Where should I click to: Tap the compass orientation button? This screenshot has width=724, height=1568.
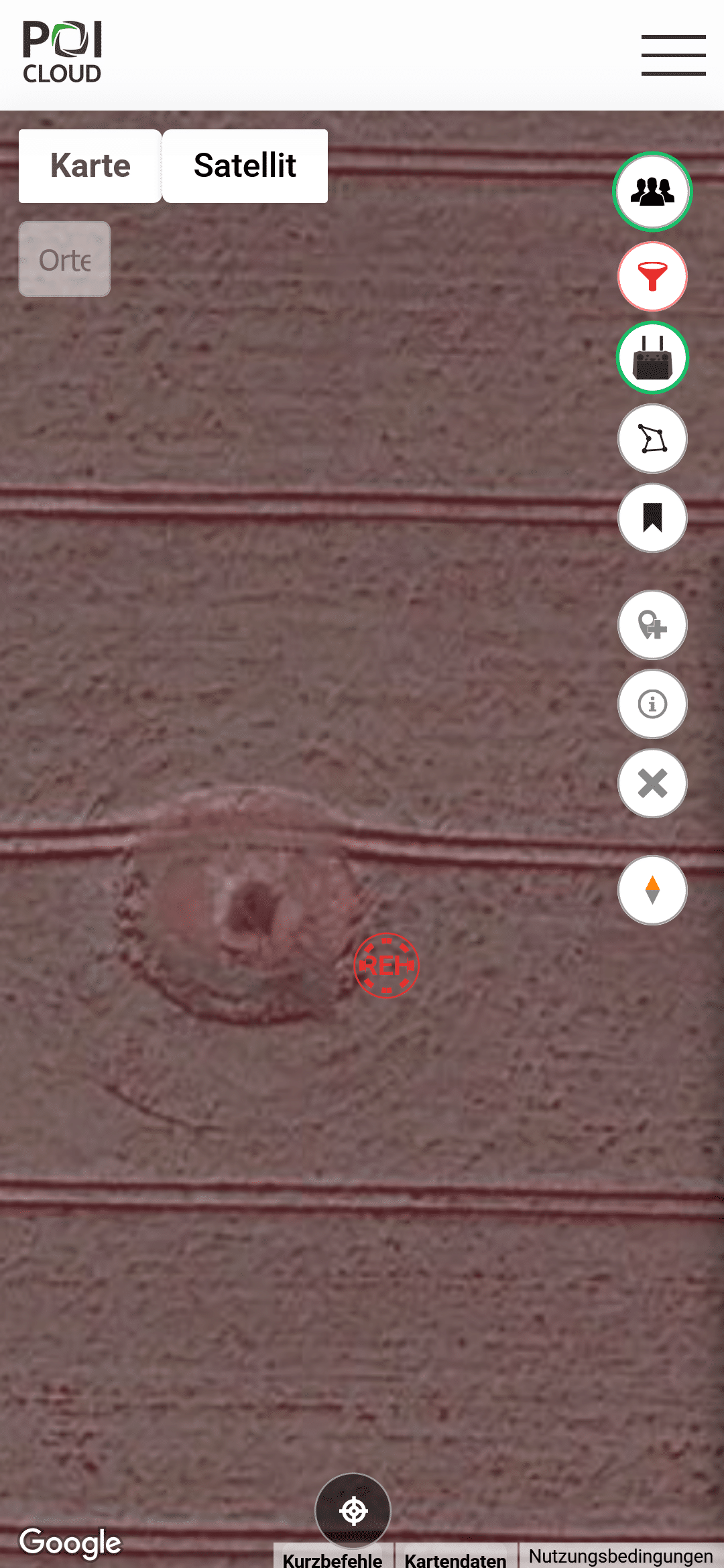pyautogui.click(x=652, y=890)
